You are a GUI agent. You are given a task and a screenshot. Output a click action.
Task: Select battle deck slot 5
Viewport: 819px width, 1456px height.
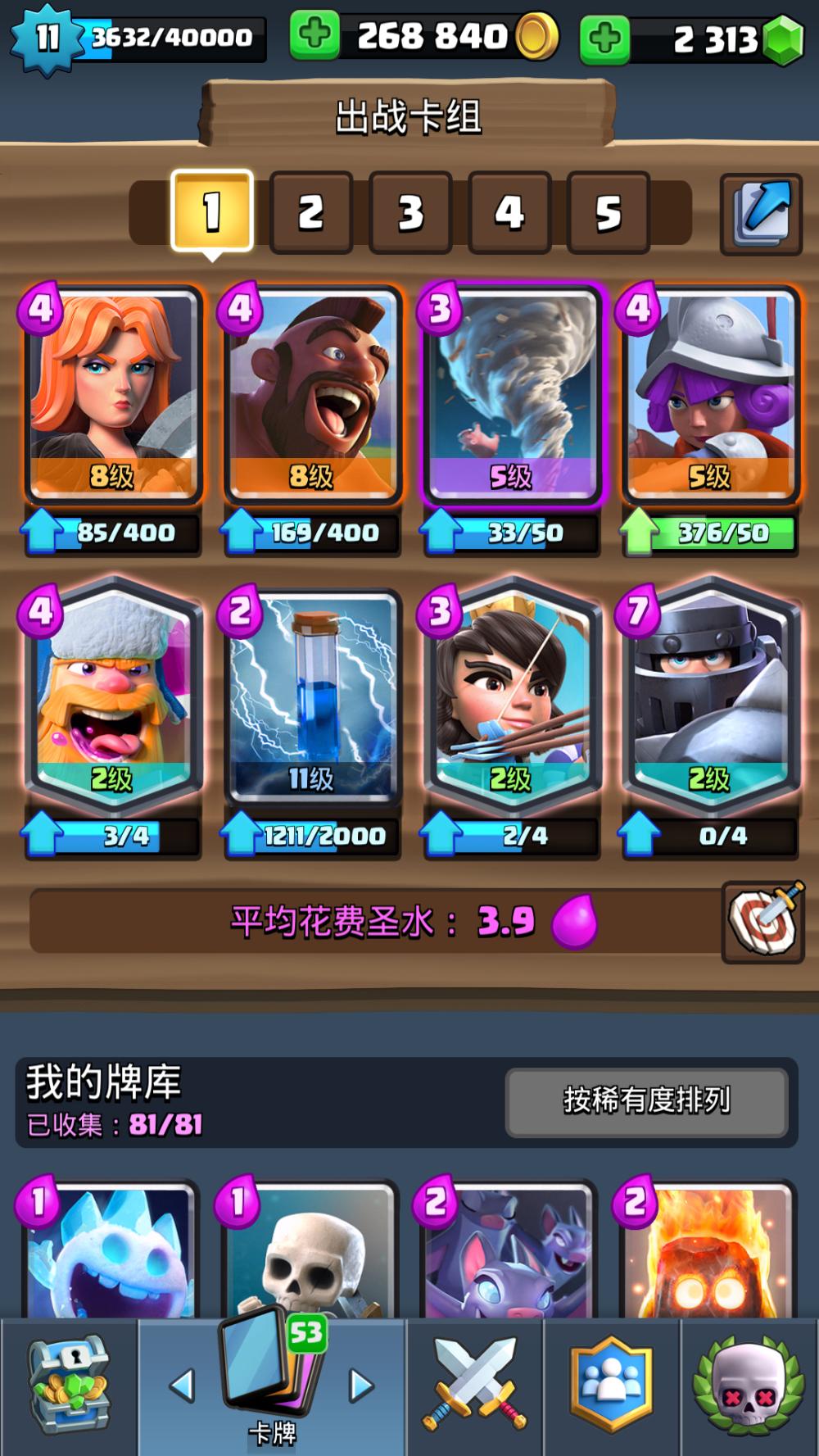[x=609, y=212]
